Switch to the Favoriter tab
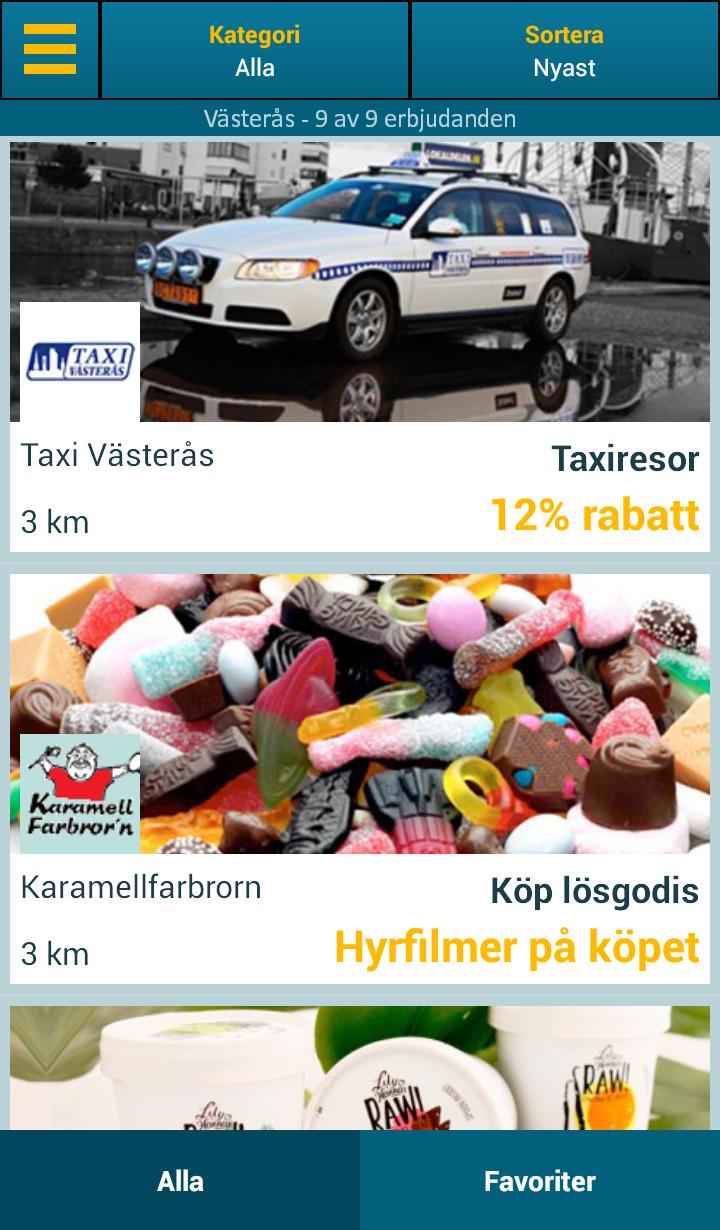The height and width of the screenshot is (1230, 720). coord(540,1181)
